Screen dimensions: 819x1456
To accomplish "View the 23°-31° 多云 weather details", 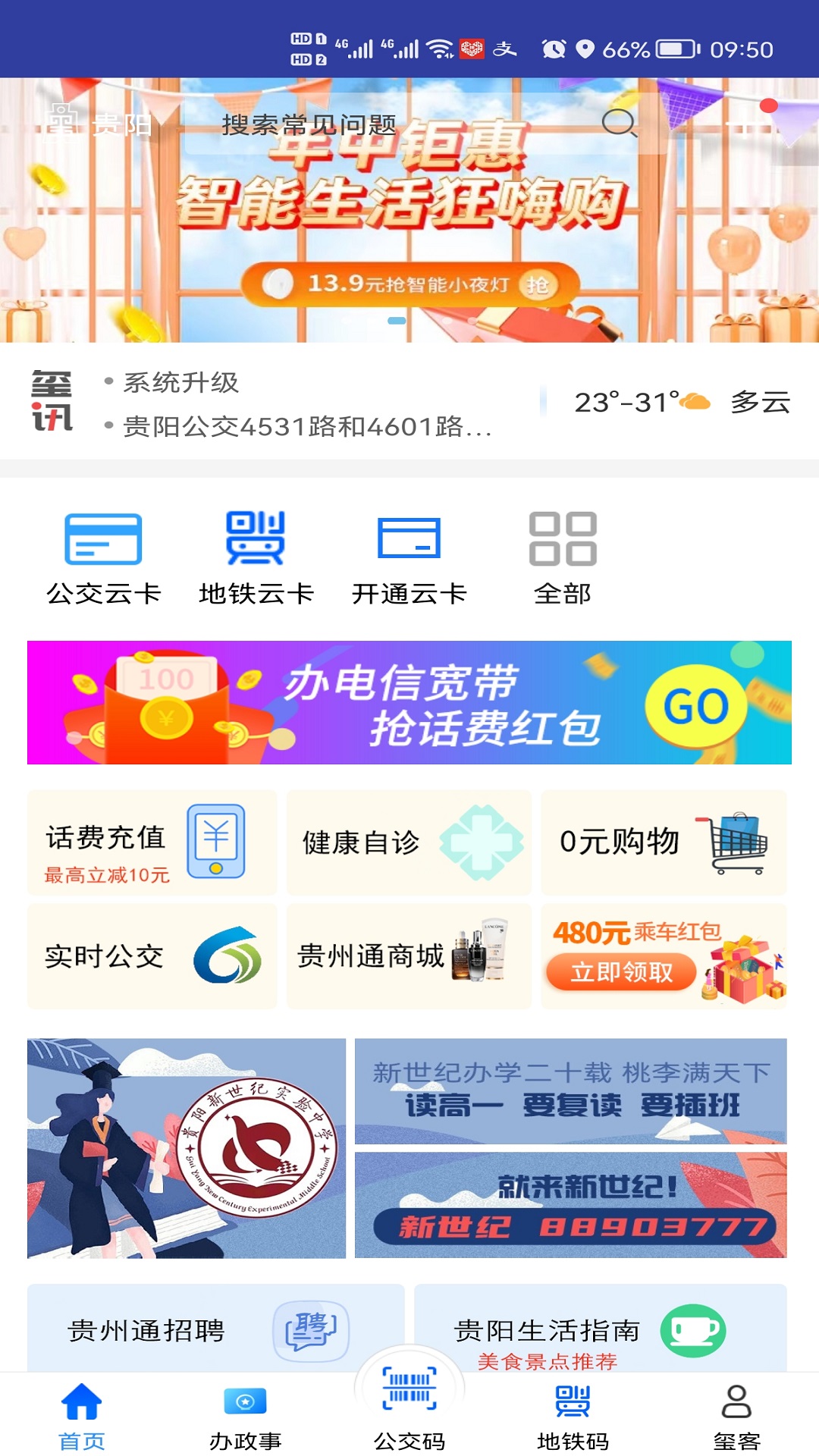I will (681, 402).
